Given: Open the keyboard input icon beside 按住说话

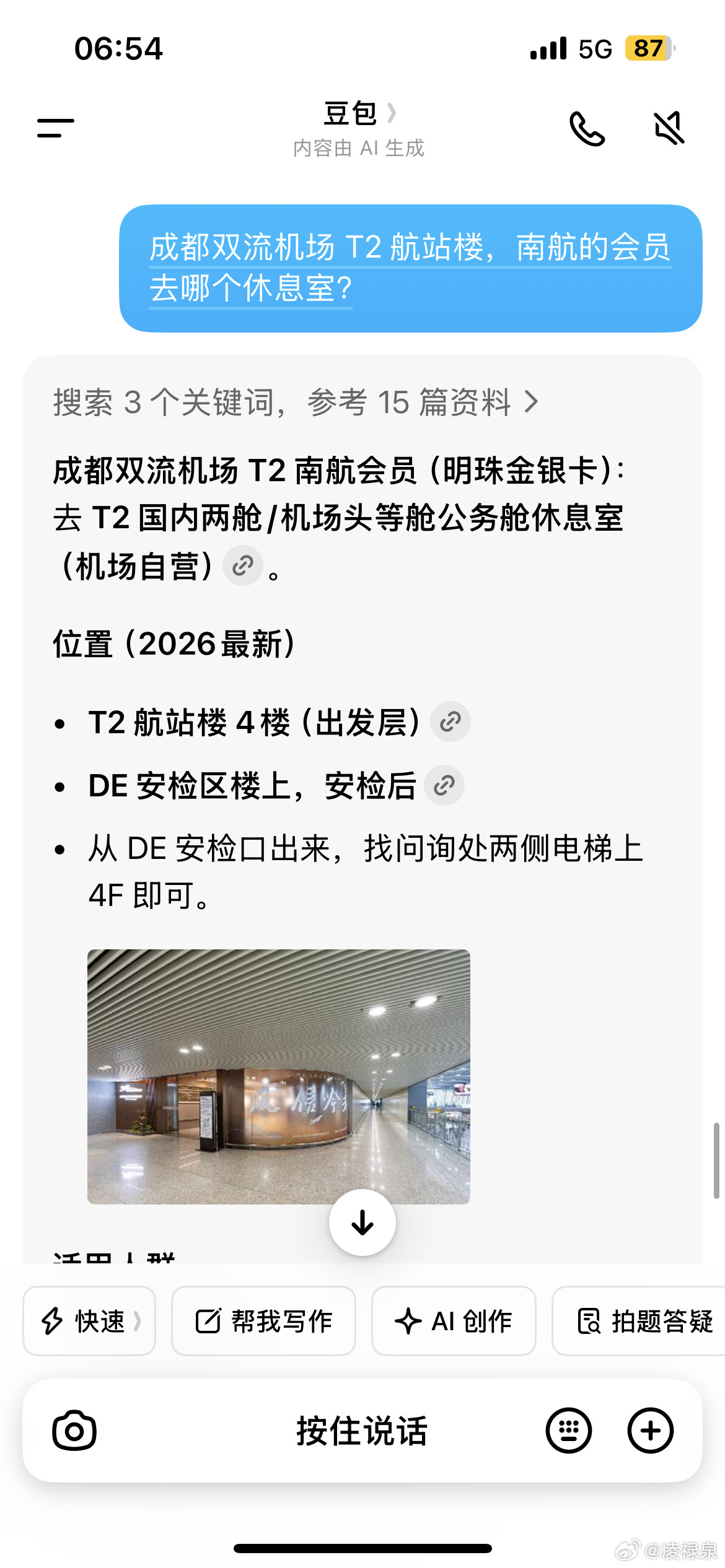Looking at the screenshot, I should (569, 1431).
